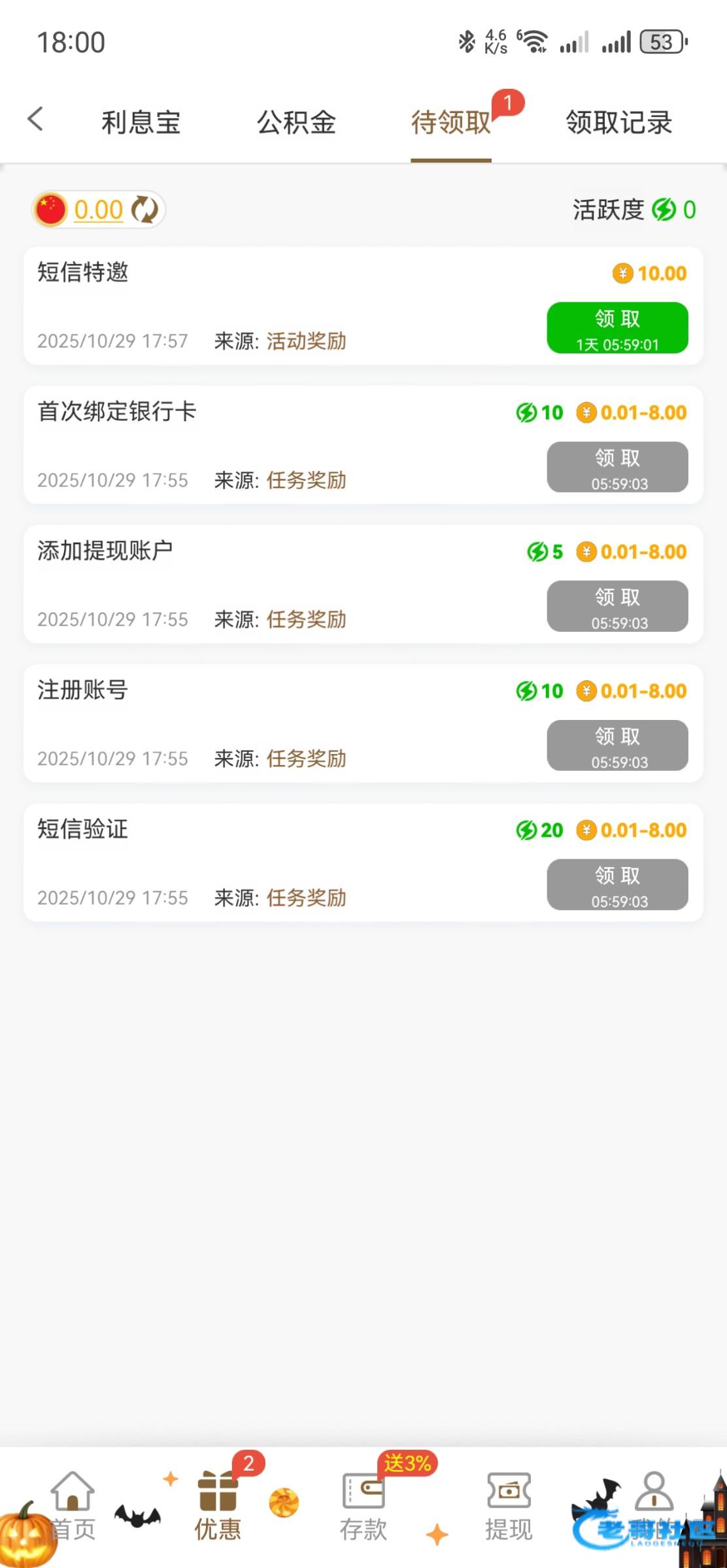Viewport: 727px width, 1568px height.
Task: Go to the 首页 tab
Action: coord(73,1506)
